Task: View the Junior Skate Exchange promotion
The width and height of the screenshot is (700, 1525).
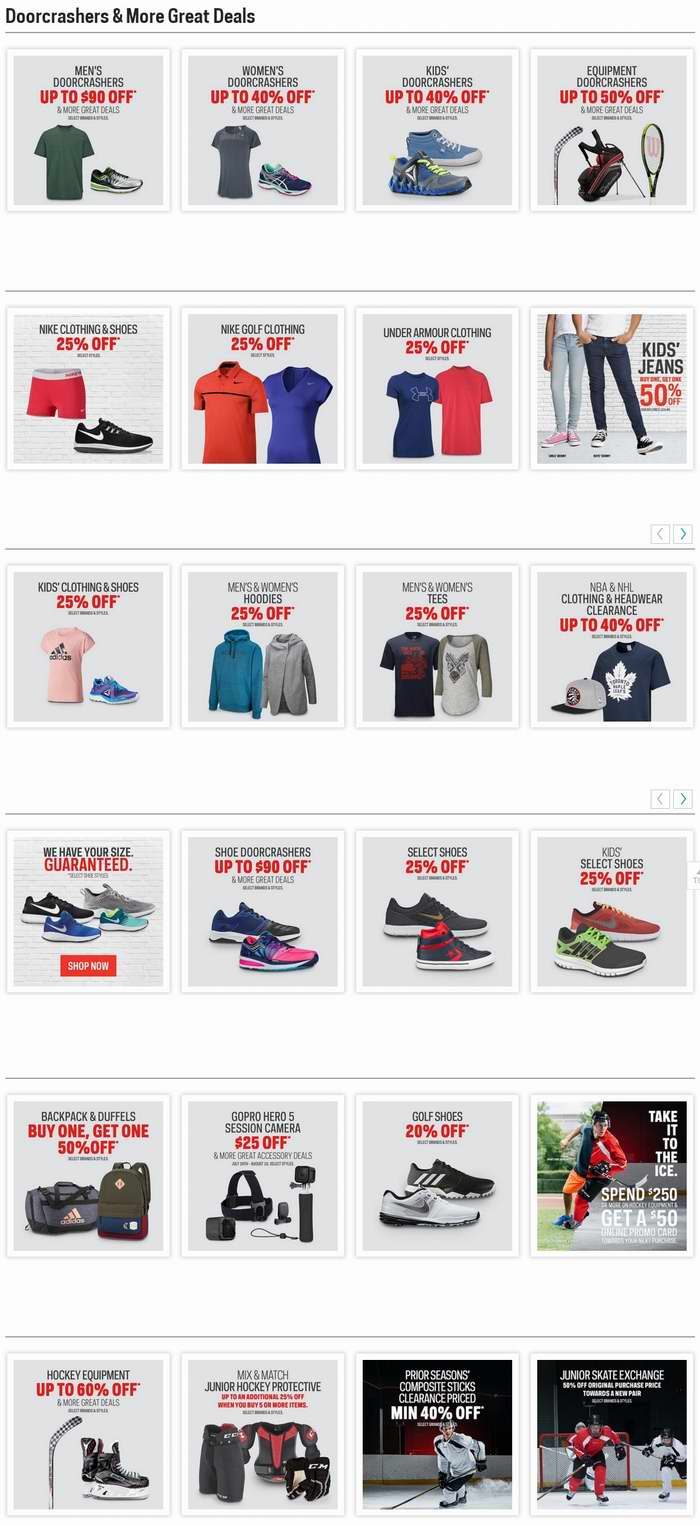Action: (611, 1433)
